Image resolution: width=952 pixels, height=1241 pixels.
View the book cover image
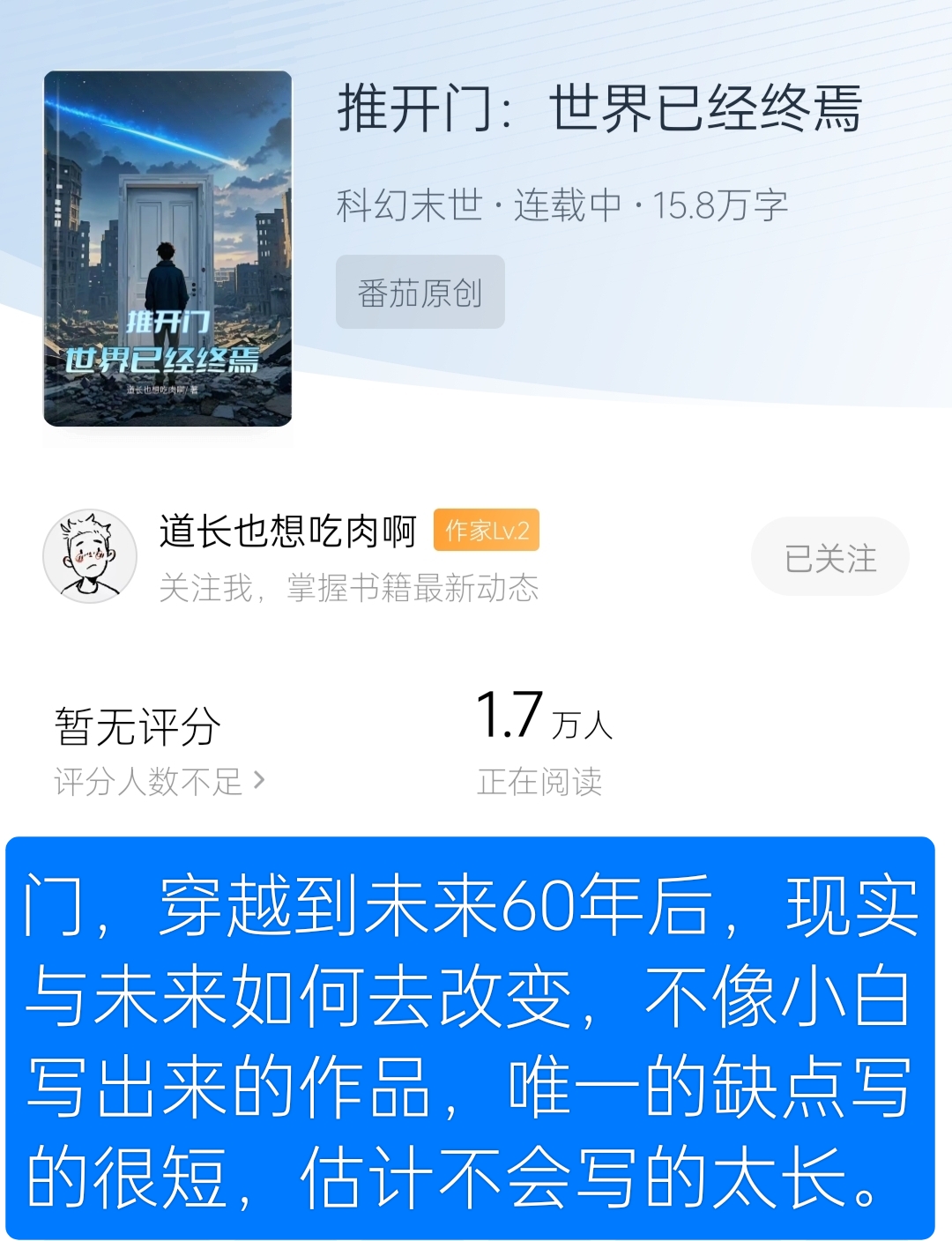click(167, 249)
